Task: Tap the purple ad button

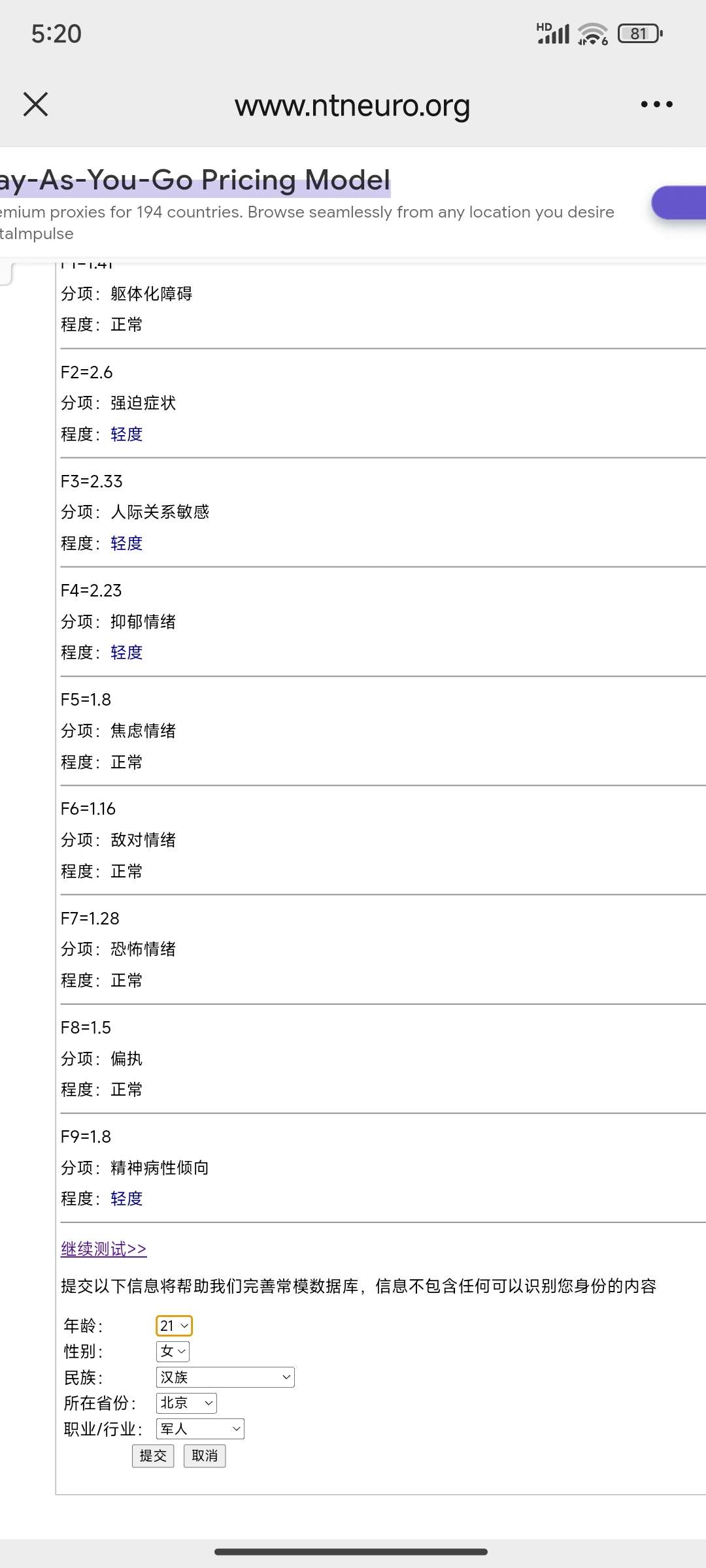Action: (x=679, y=203)
